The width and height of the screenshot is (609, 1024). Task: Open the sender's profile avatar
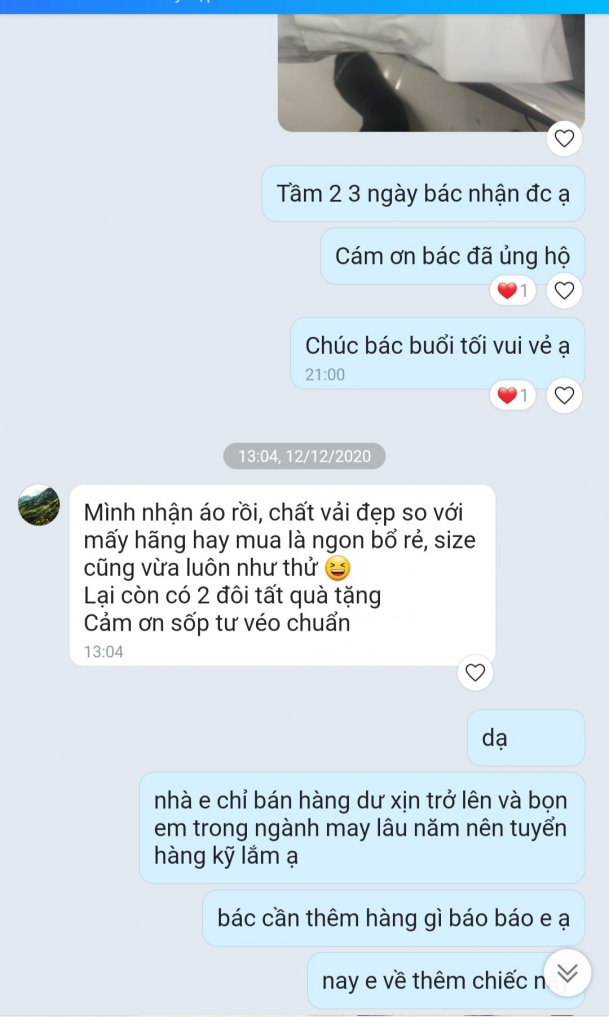[39, 506]
